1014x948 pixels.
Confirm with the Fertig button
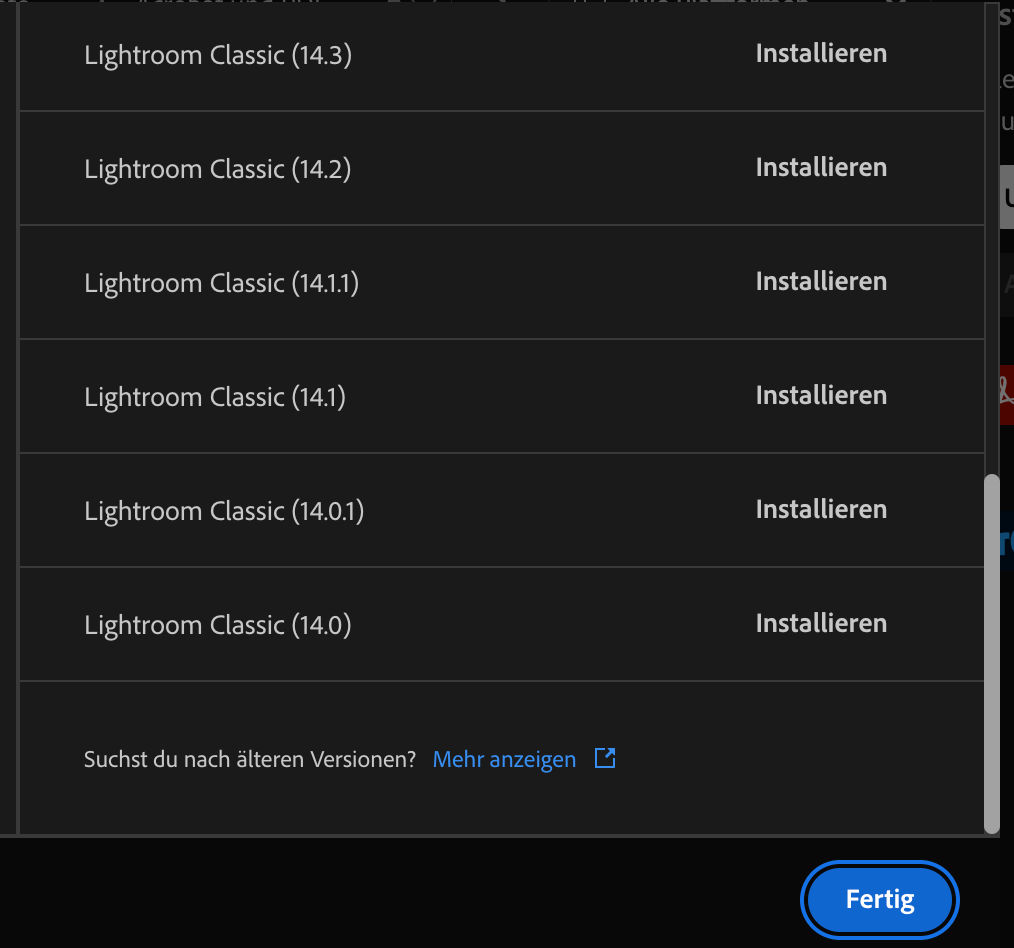[x=880, y=899]
